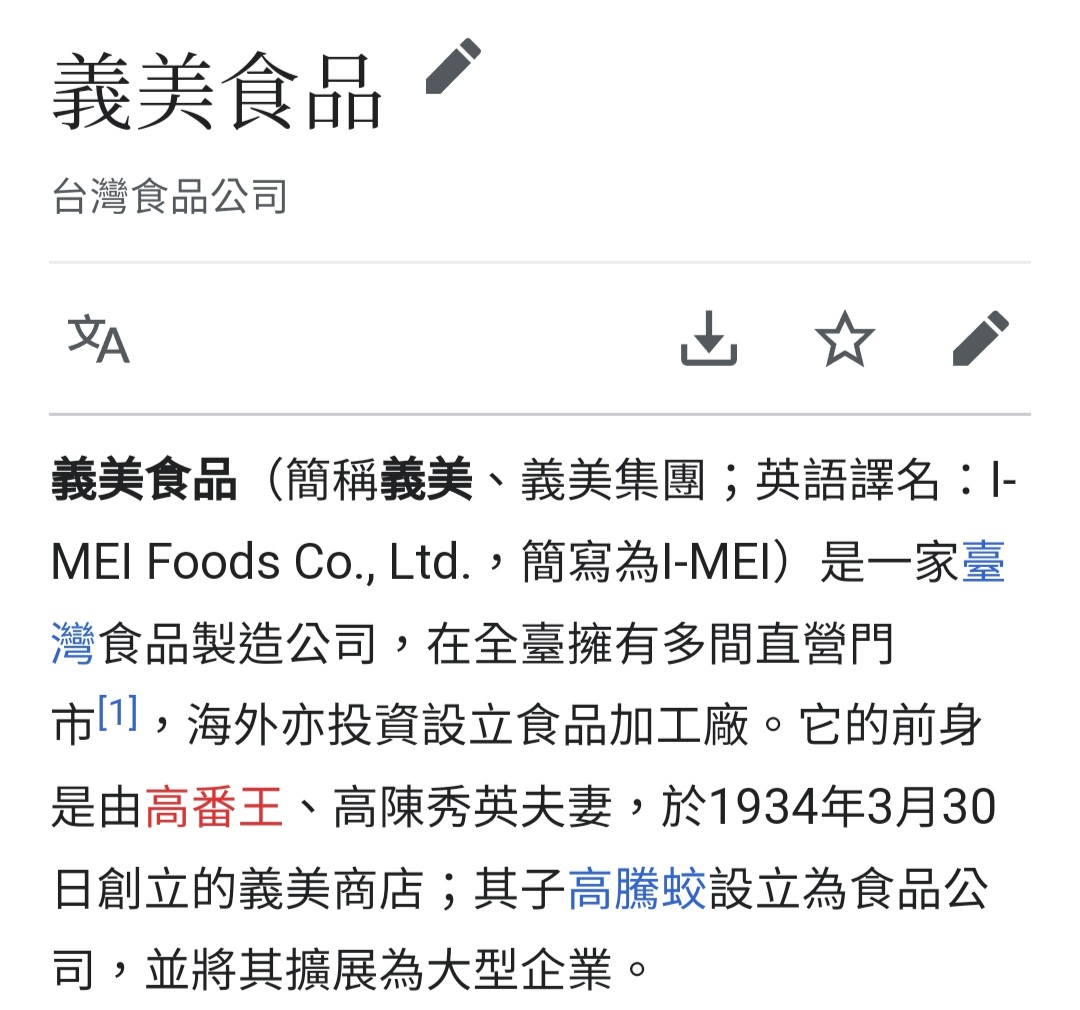Tap the pencil icon beside the 義美食品 title
This screenshot has width=1080, height=1010.
[453, 68]
